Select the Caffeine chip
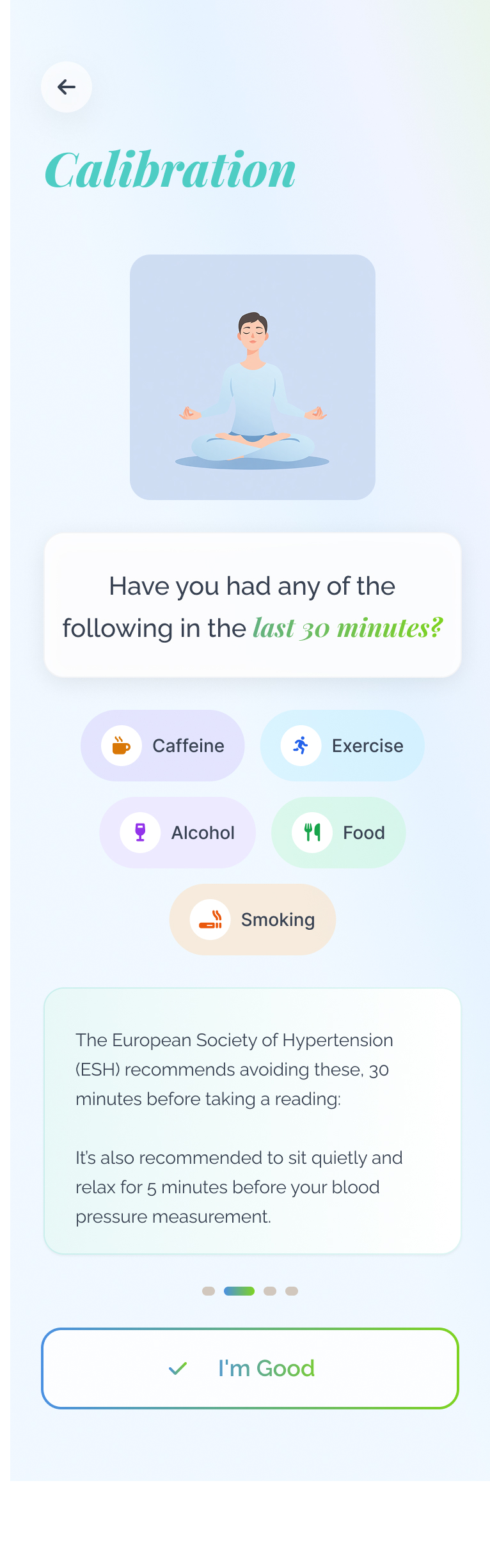This screenshot has width=490, height=1568. [x=162, y=746]
